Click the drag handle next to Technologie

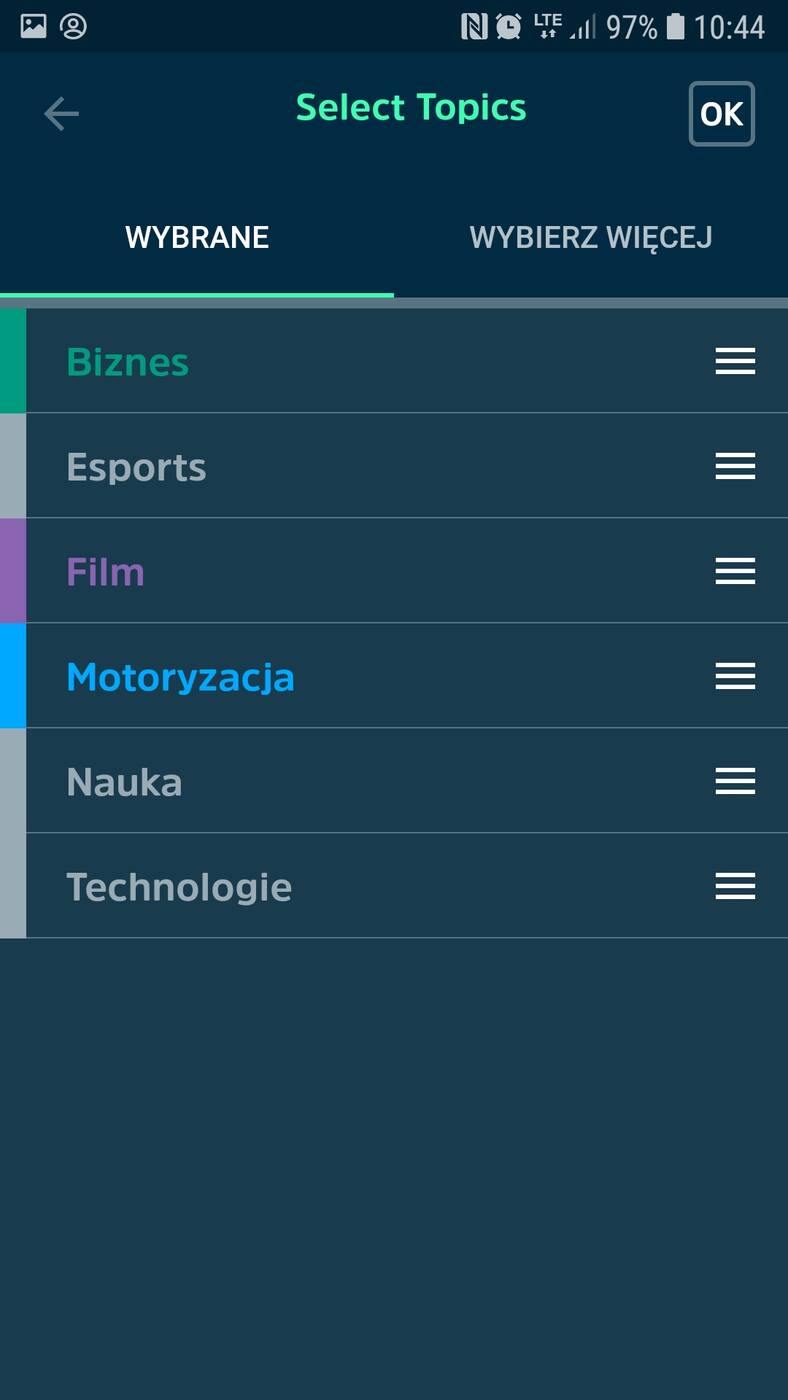735,886
